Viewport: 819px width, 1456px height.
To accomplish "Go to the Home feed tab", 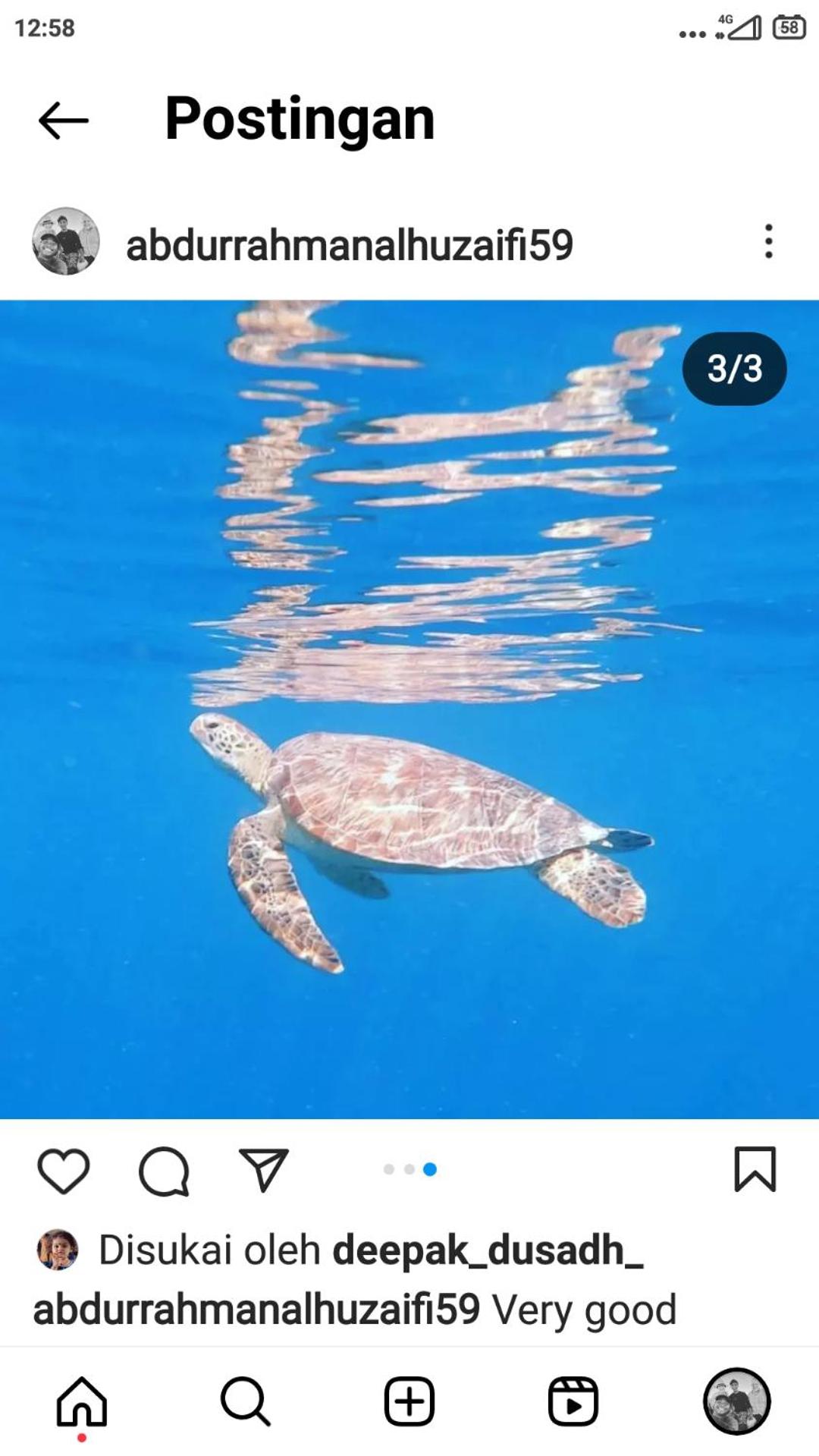I will [x=82, y=1401].
